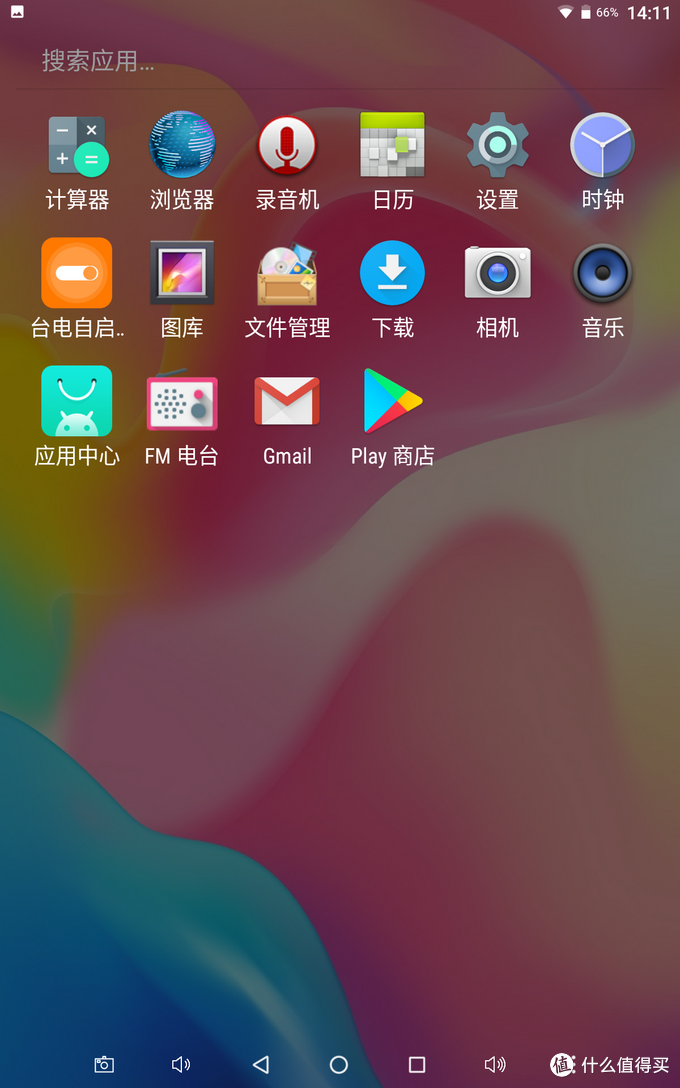This screenshot has width=680, height=1088.
Task: Open the 录音机 recorder app
Action: [x=287, y=146]
